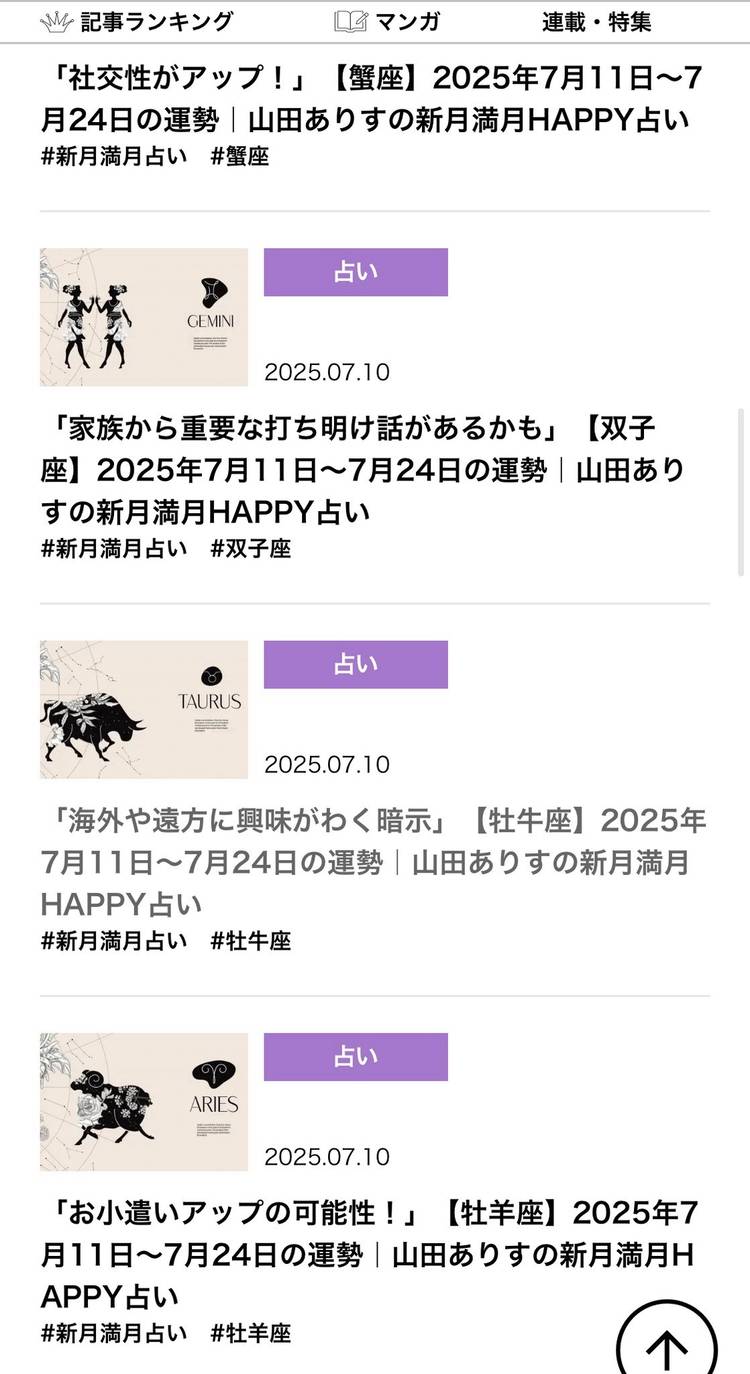Switch to the マンガ section
This screenshot has height=1374, width=750.
point(387,21)
